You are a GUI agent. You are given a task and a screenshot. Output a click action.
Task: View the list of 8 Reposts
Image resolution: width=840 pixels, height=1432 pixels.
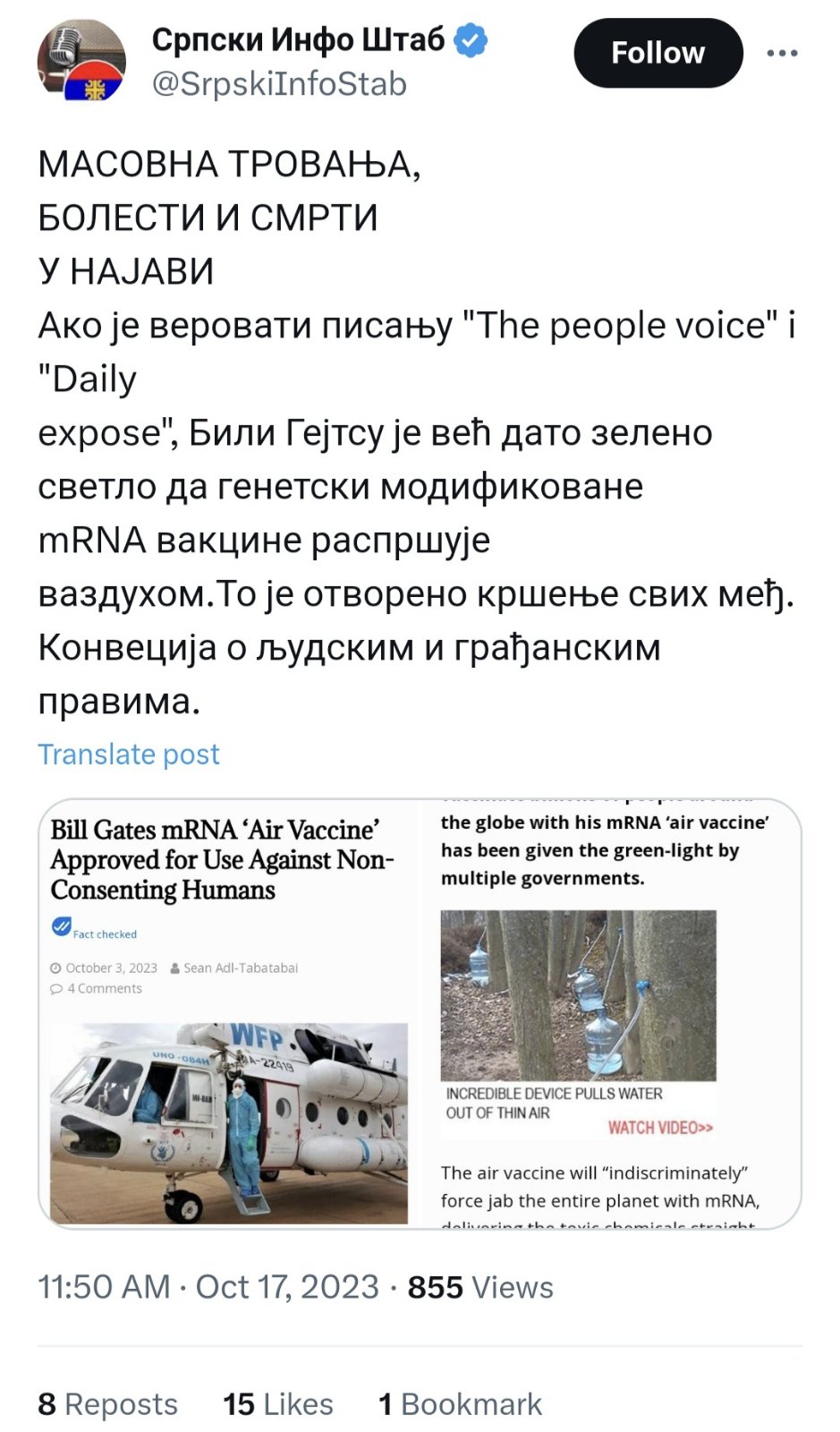tap(107, 1404)
